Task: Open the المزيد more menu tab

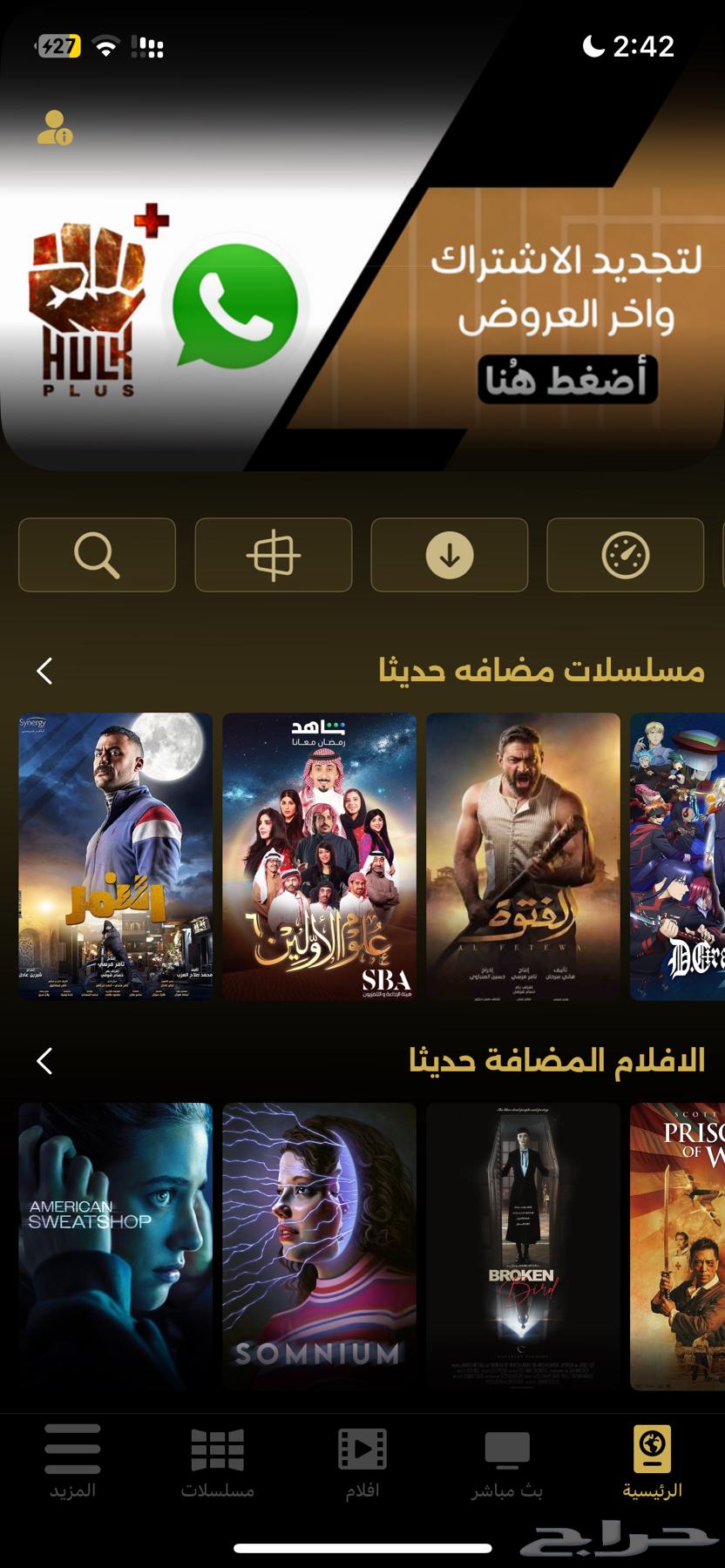Action: [x=72, y=1462]
